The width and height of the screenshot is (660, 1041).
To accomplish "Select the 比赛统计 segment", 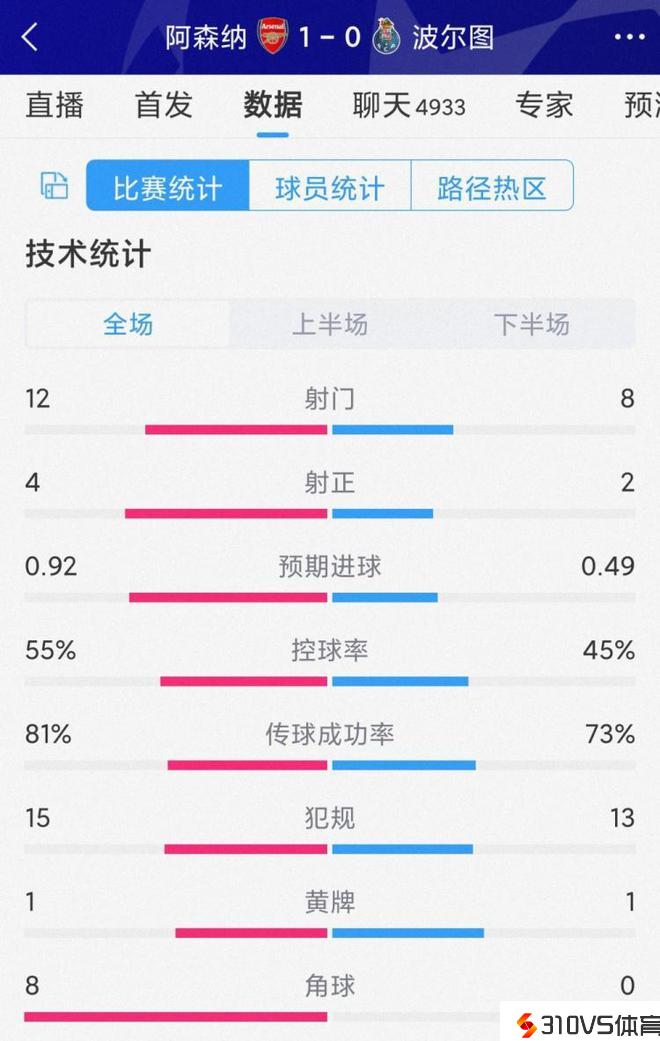I will tap(167, 186).
